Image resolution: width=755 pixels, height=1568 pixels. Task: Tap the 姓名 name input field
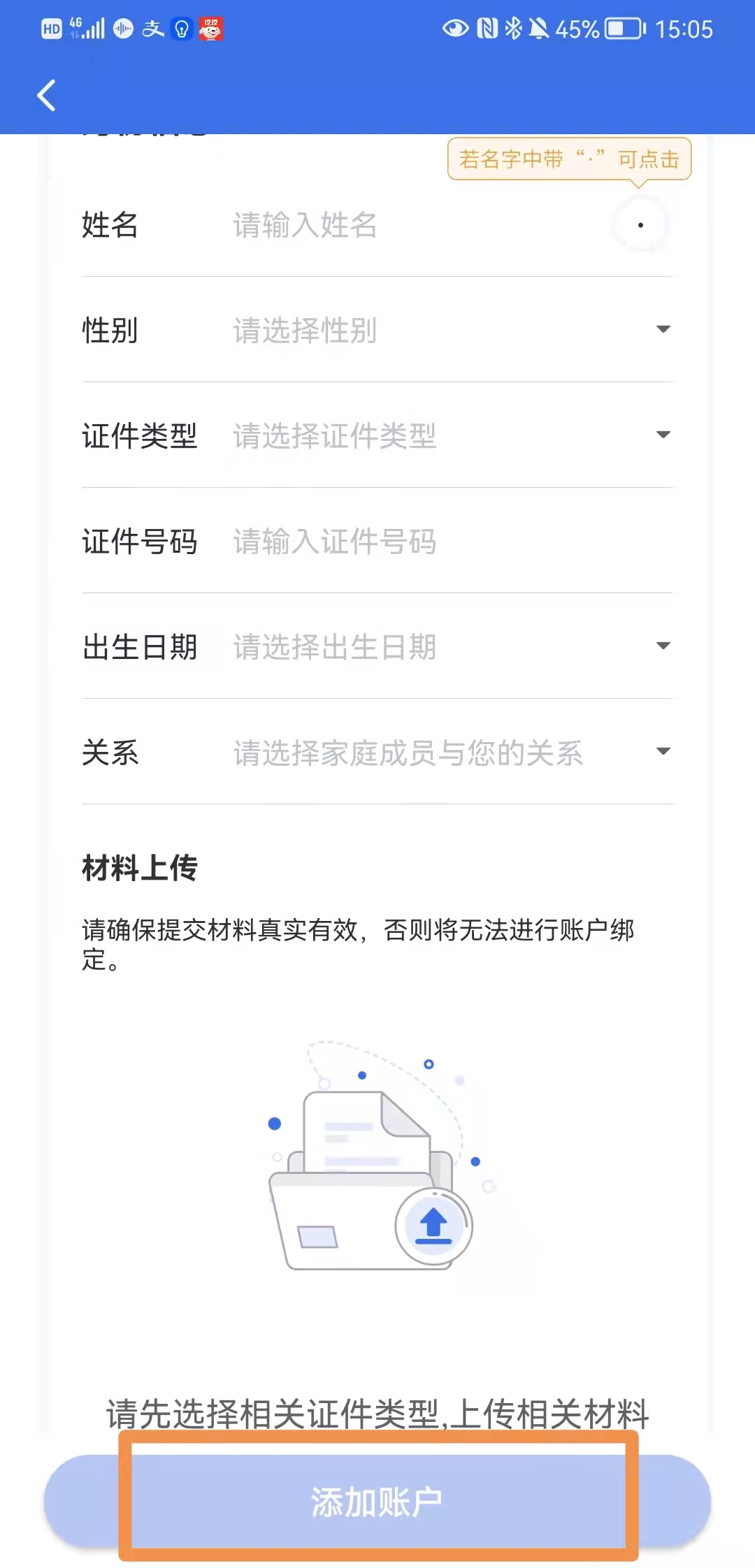(x=412, y=225)
